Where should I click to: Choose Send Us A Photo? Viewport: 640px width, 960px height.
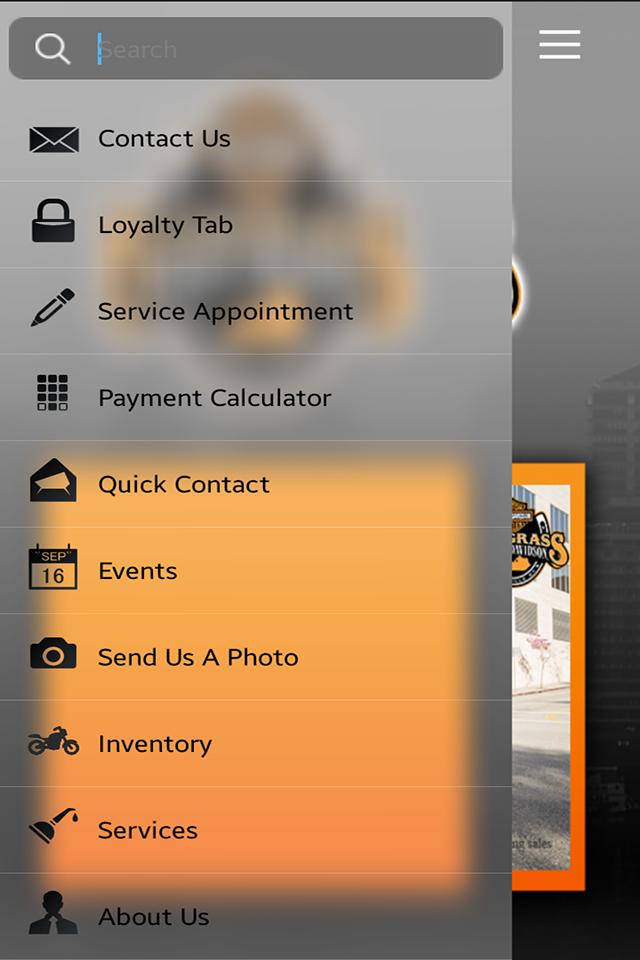tap(198, 657)
